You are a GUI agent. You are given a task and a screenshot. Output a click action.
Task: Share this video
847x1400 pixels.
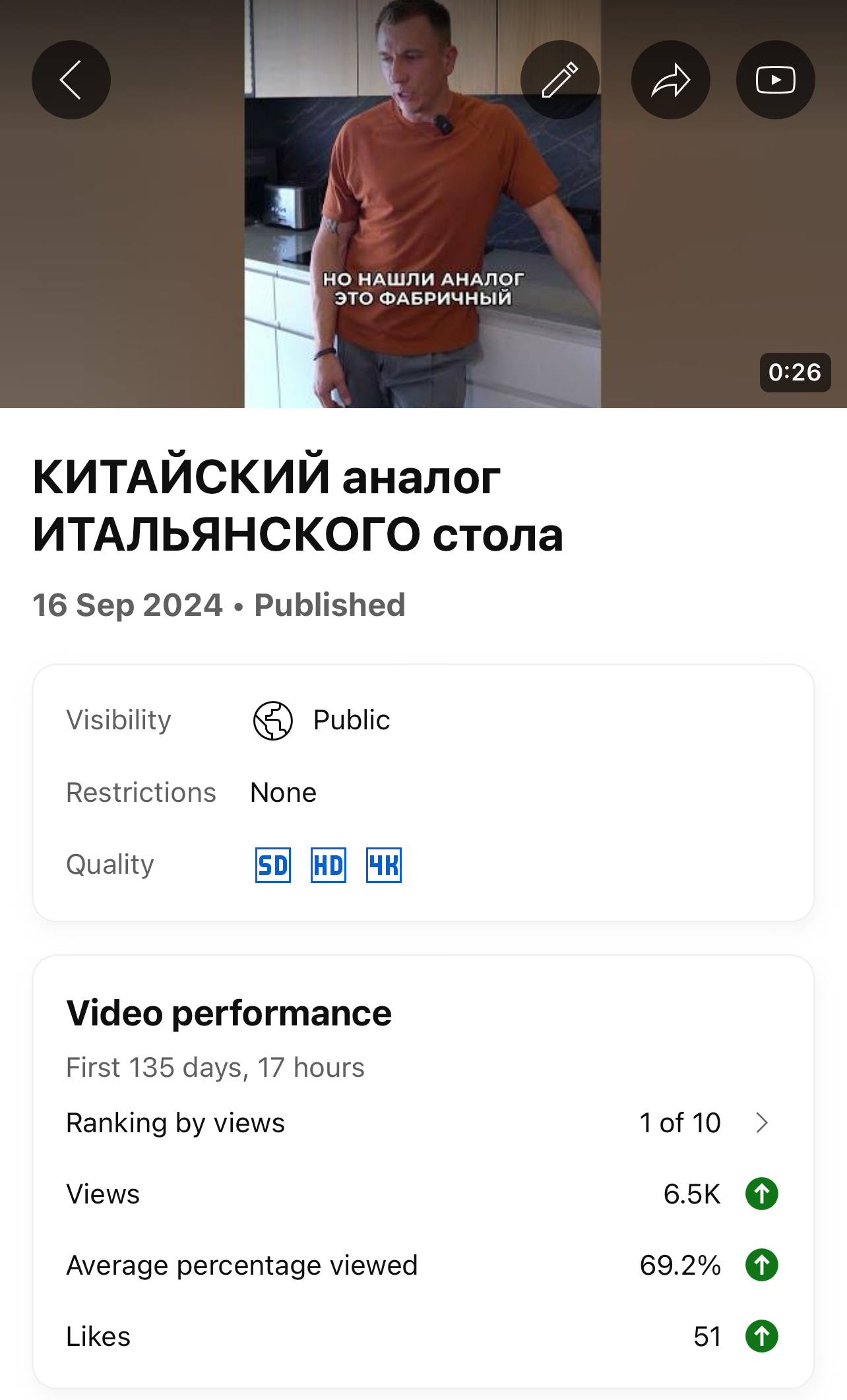670,80
